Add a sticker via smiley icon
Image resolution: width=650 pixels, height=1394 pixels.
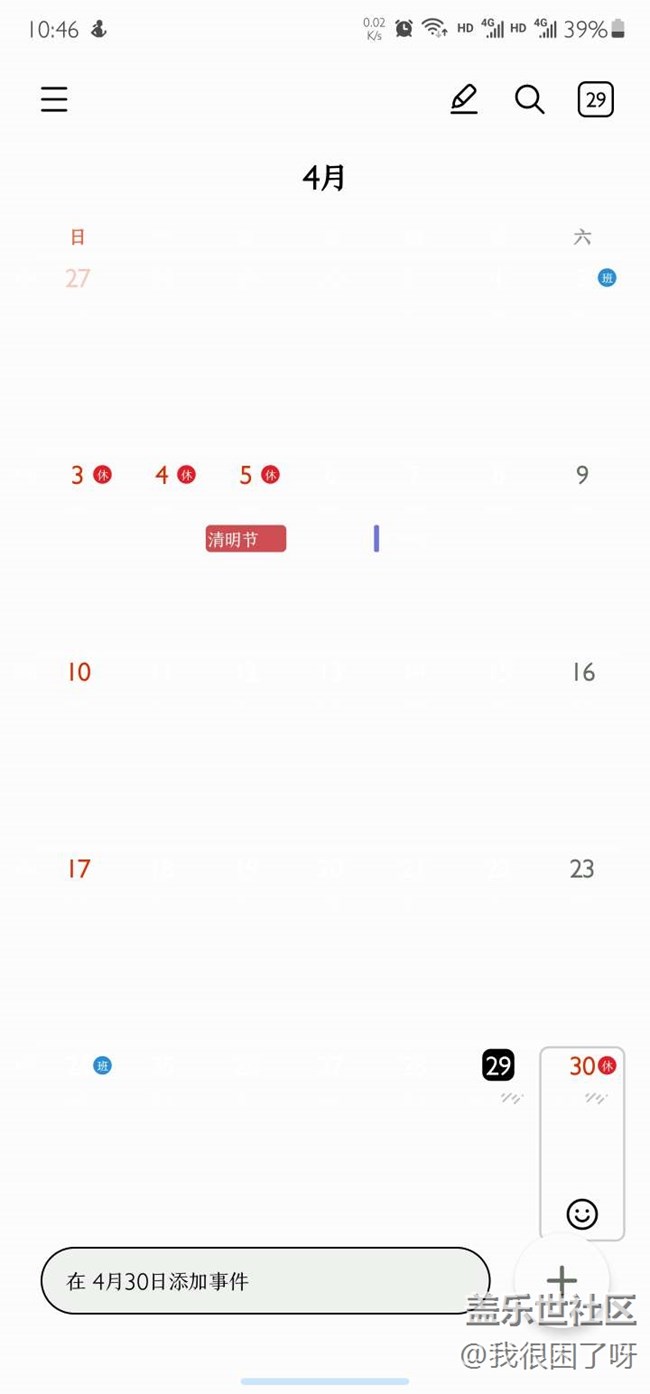coord(582,1214)
